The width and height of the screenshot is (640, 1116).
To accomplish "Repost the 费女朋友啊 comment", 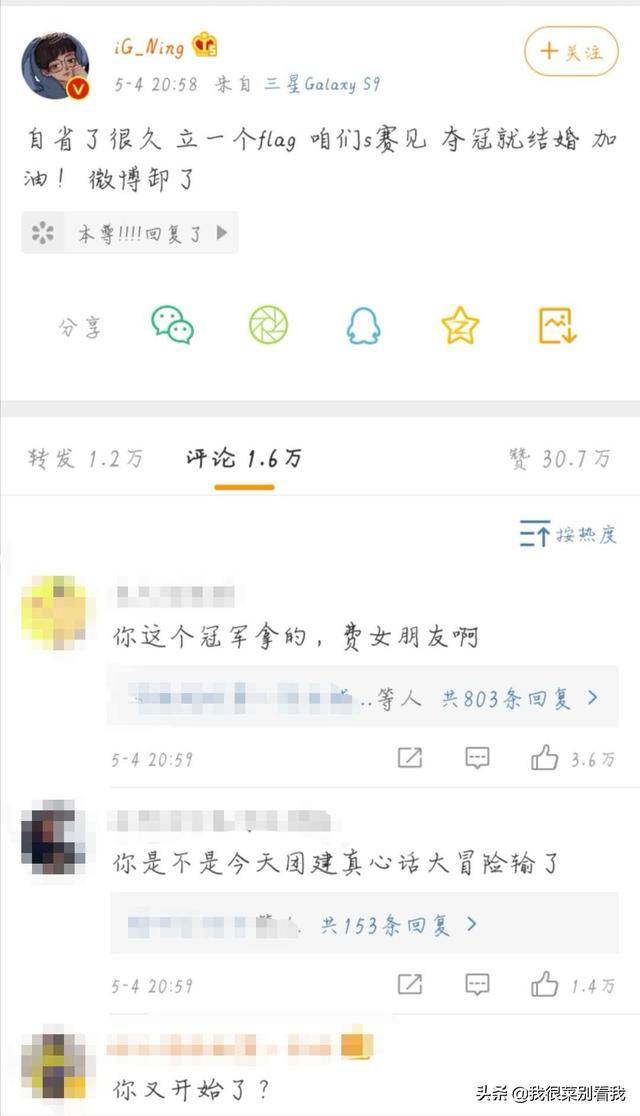I will [410, 758].
